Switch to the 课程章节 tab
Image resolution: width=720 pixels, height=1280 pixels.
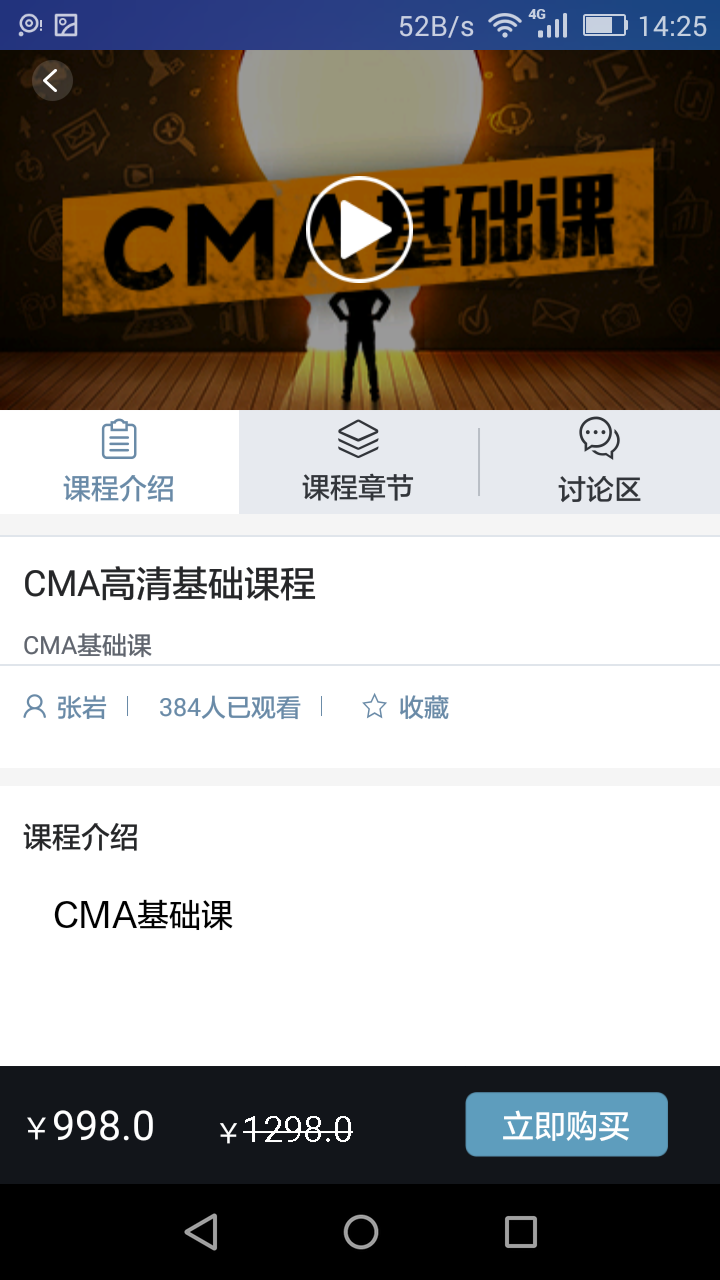(358, 462)
